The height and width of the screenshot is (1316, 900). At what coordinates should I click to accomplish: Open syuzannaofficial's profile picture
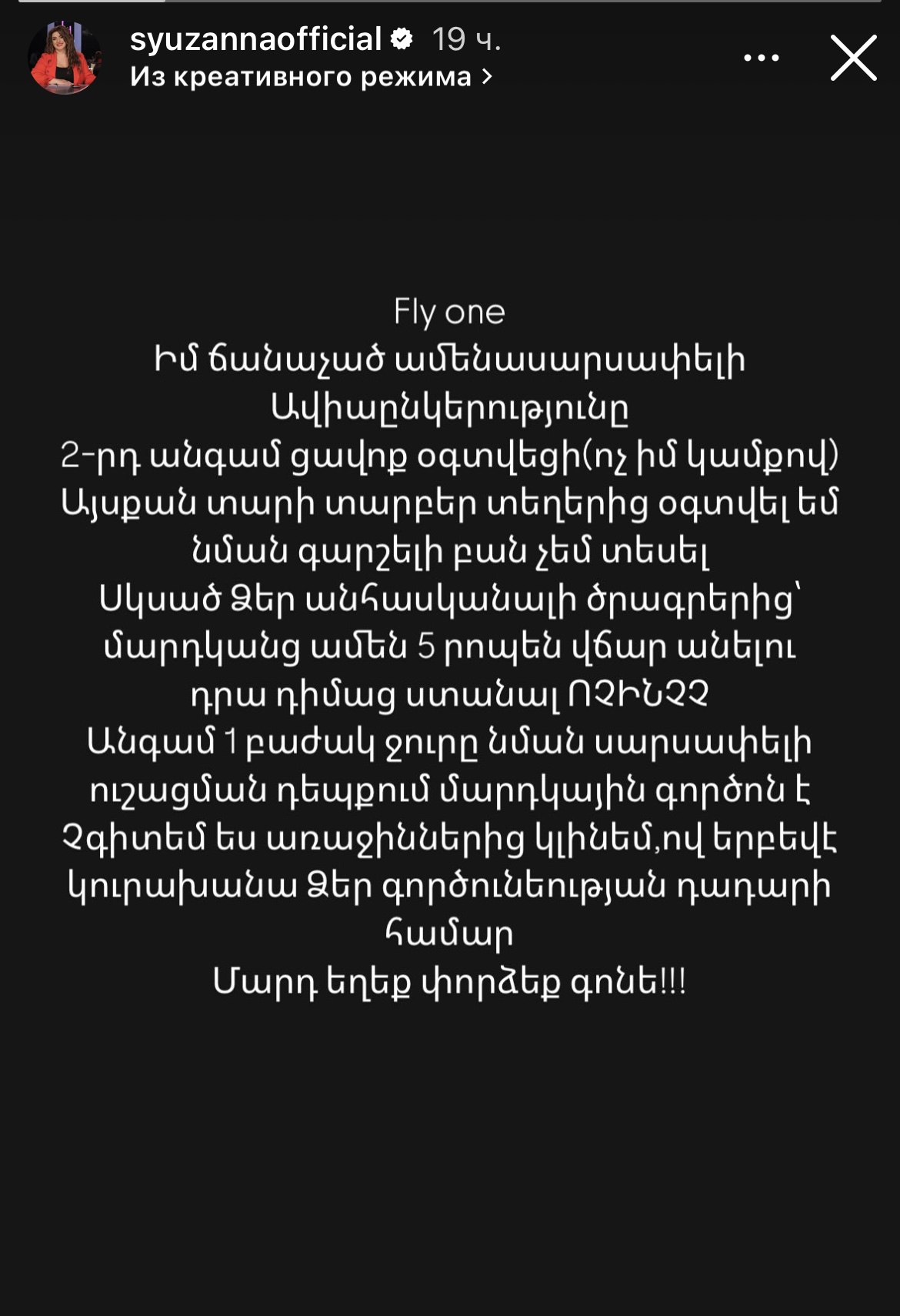pyautogui.click(x=63, y=58)
